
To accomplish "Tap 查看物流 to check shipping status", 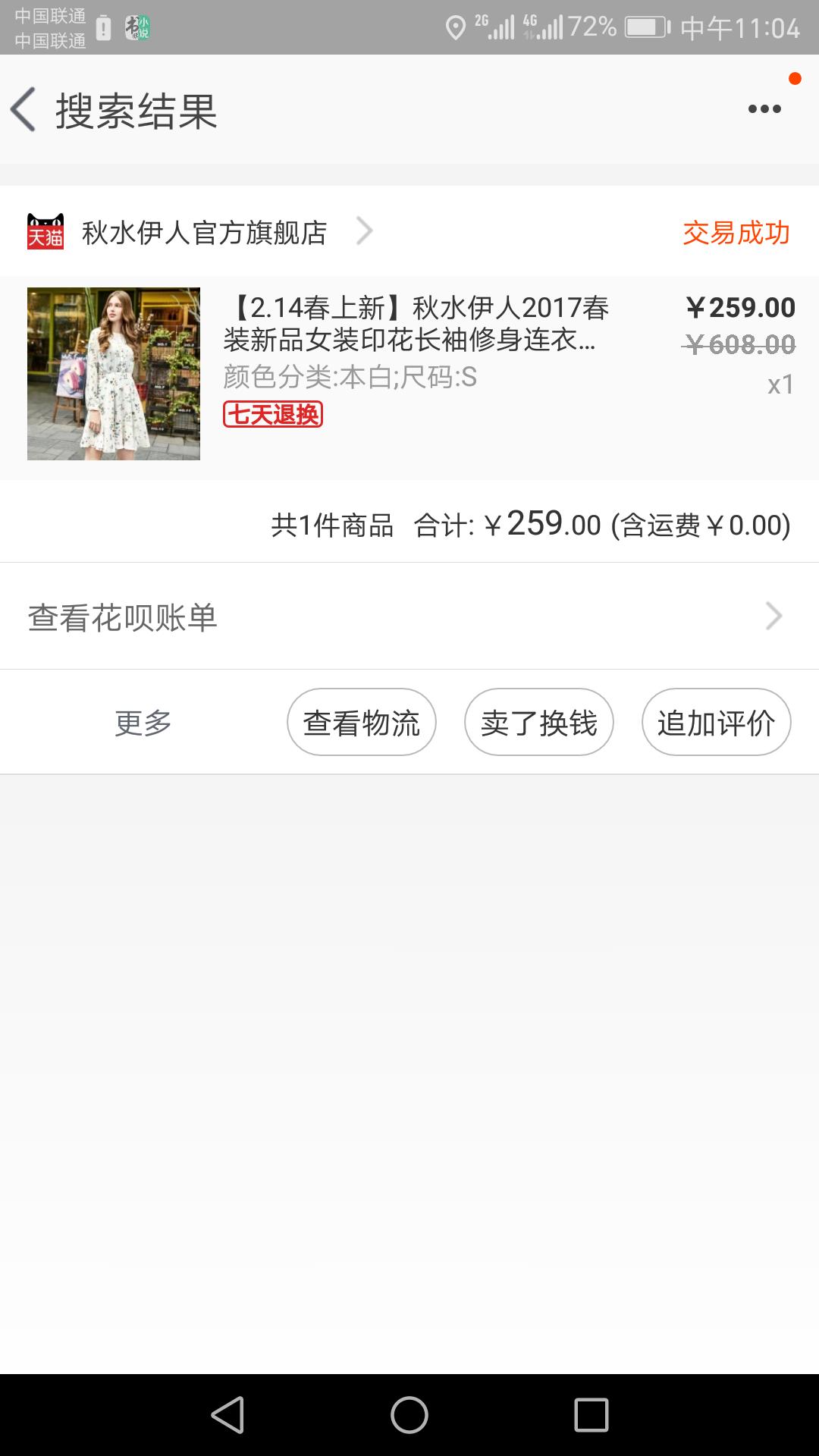I will (x=362, y=721).
